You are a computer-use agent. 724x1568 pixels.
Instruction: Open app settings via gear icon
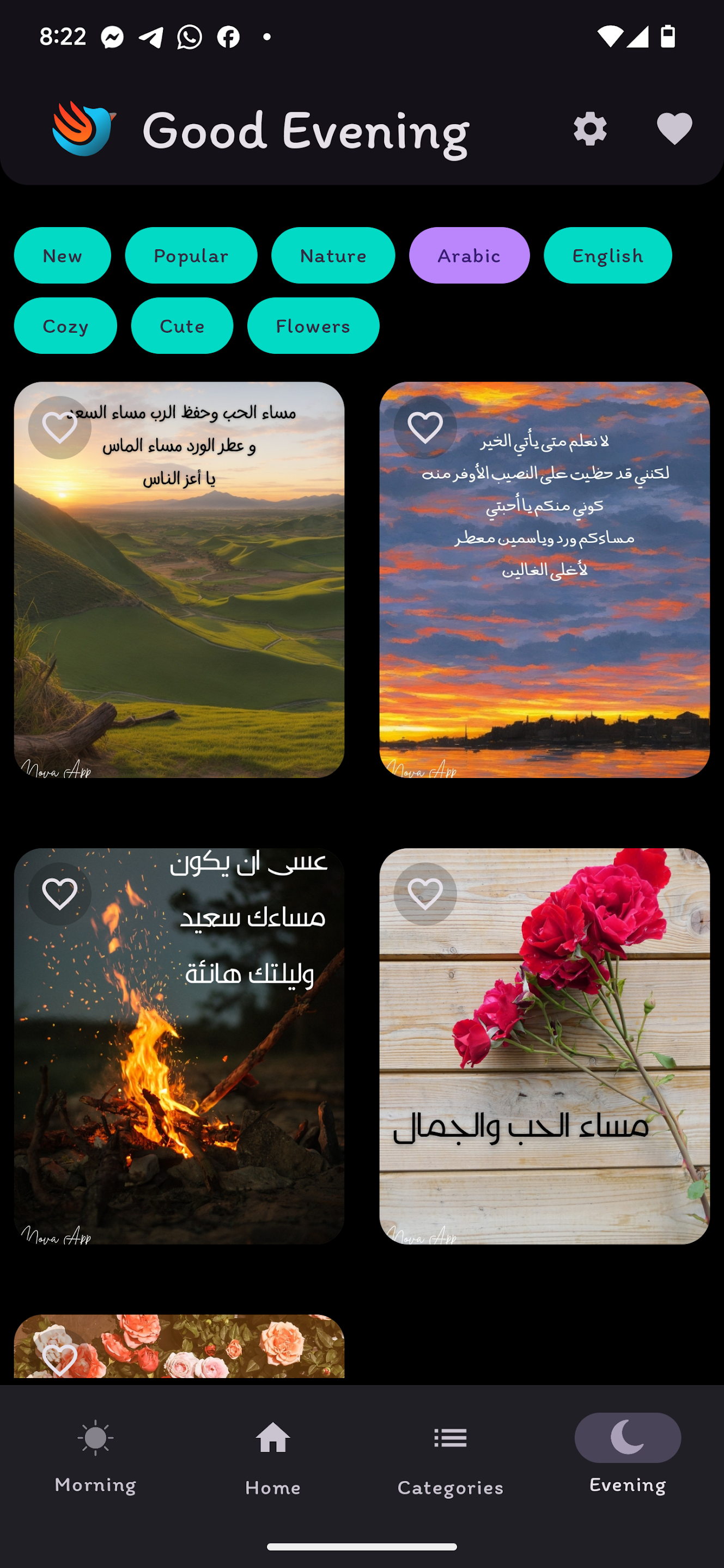[x=588, y=129]
